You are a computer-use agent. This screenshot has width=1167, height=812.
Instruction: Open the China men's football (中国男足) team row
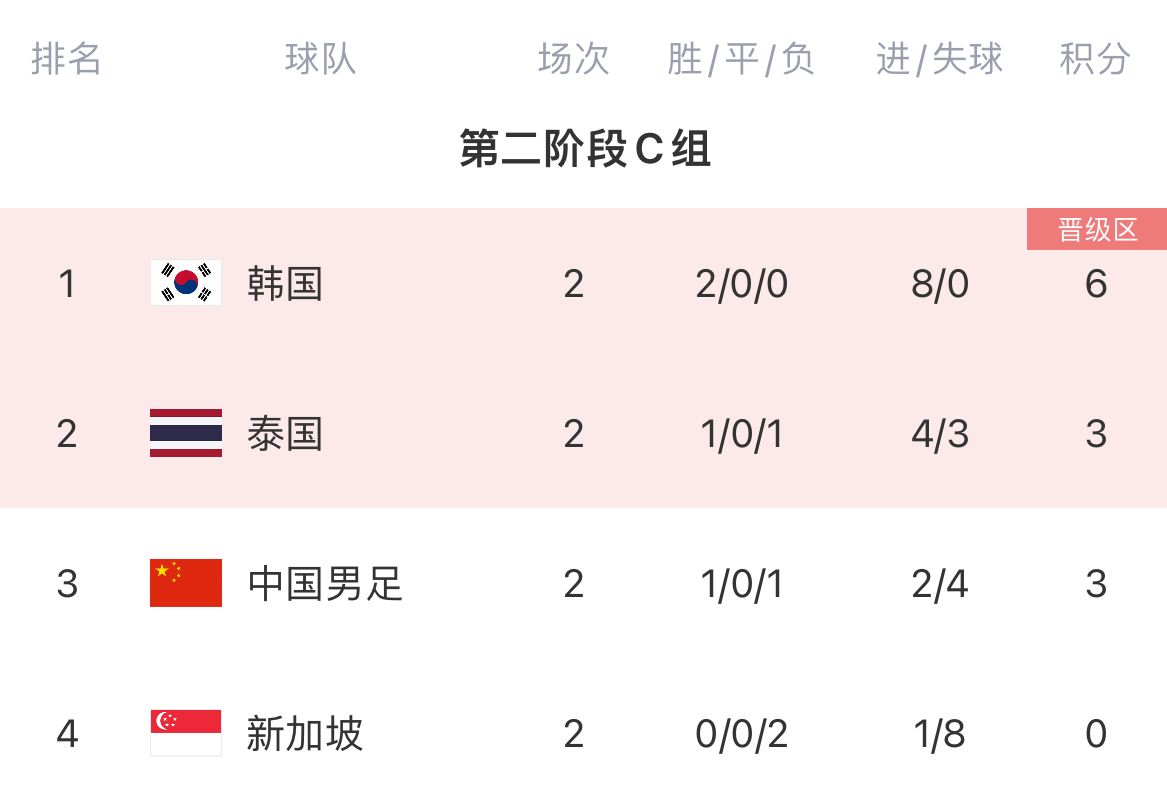click(x=324, y=584)
